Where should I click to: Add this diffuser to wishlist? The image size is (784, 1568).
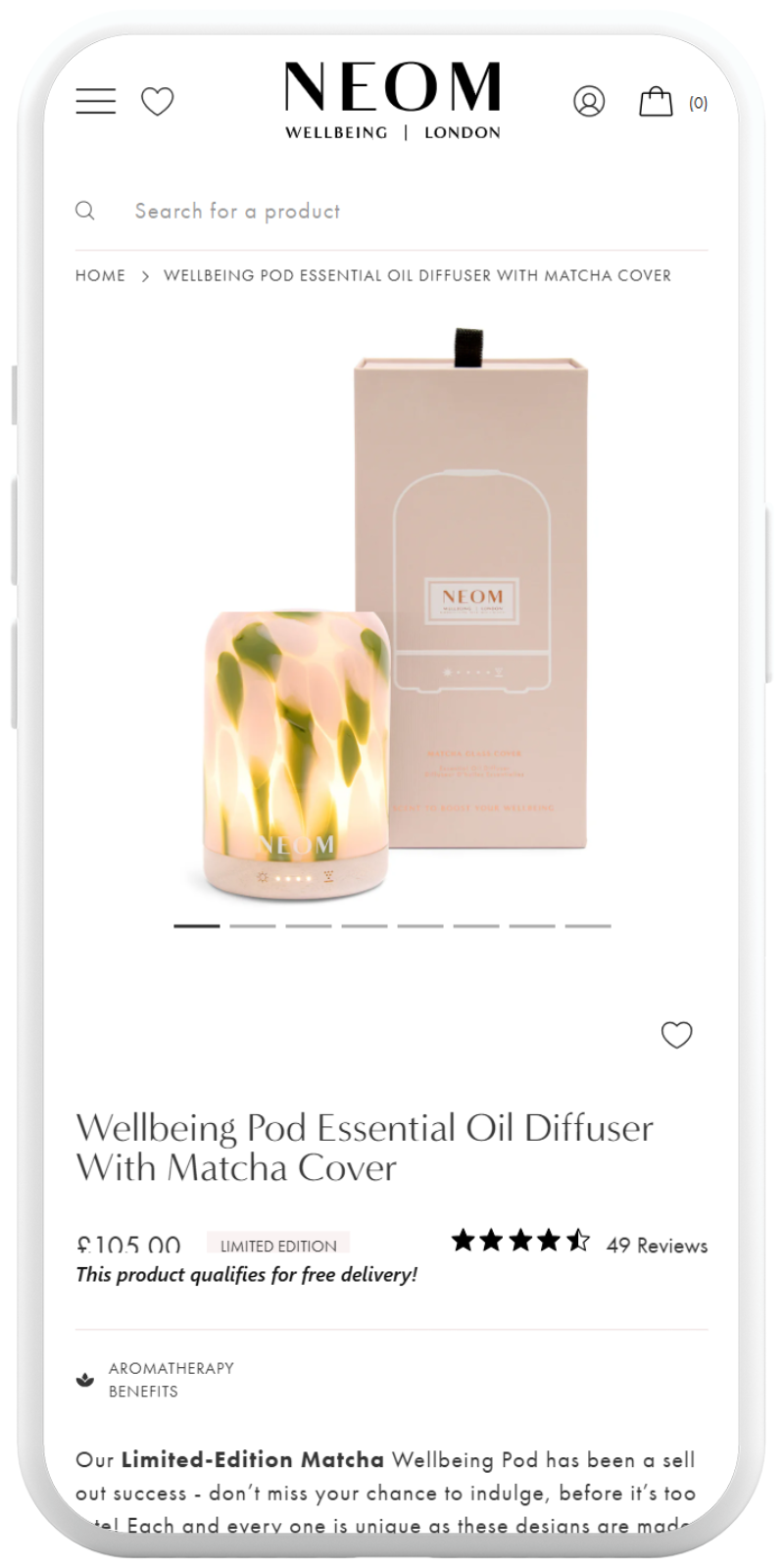pos(676,1035)
